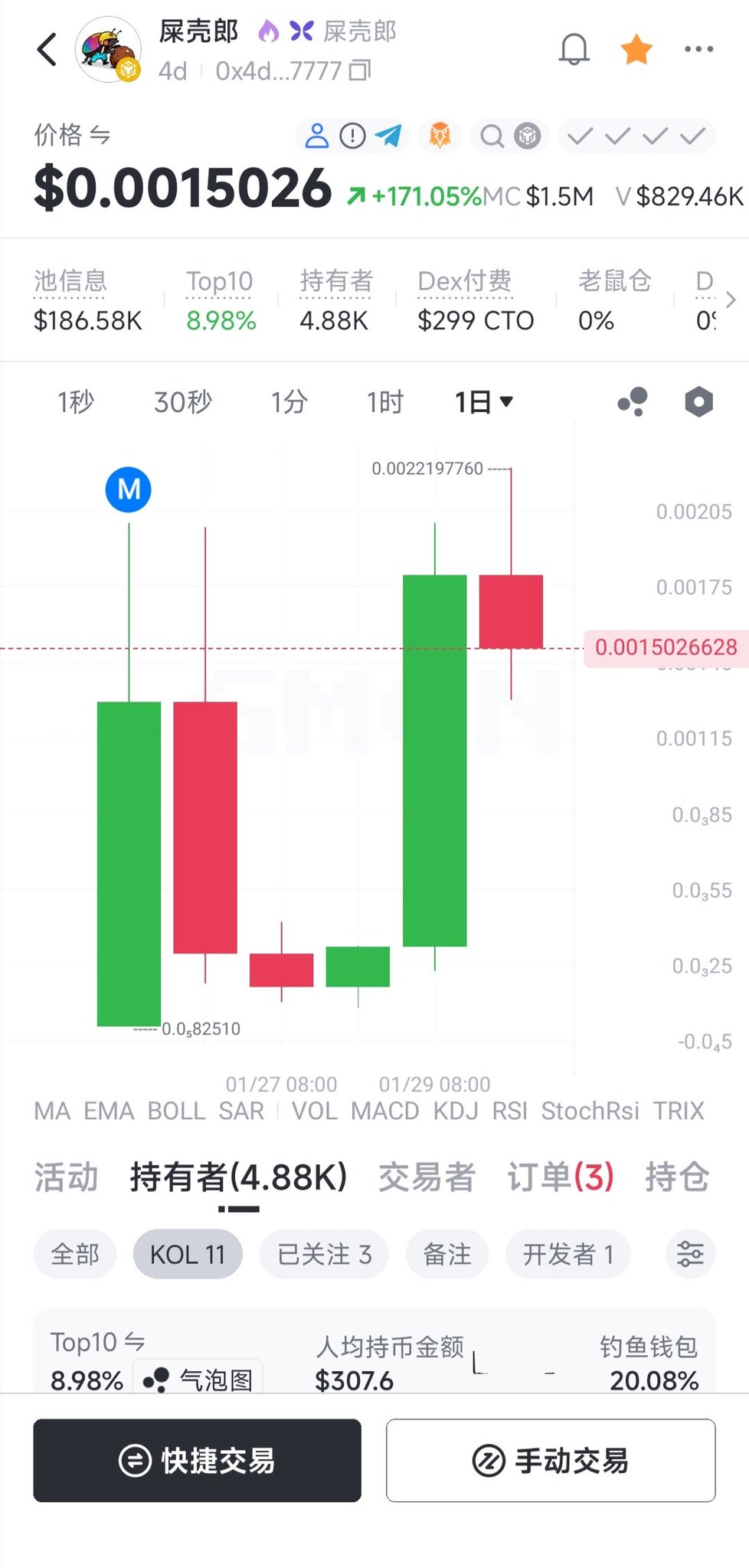Select the 30秒 chart interval
Viewport: 749px width, 1568px height.
(182, 401)
